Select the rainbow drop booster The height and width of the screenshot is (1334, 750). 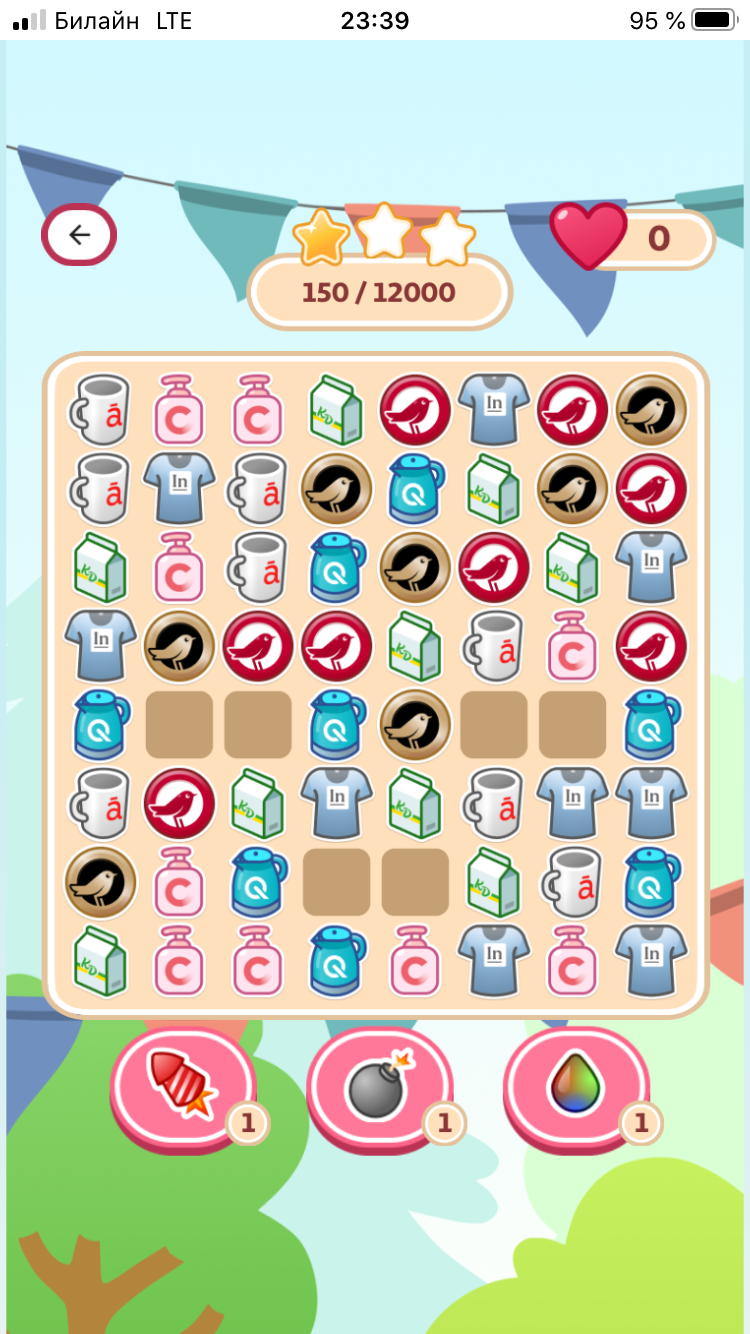576,1089
